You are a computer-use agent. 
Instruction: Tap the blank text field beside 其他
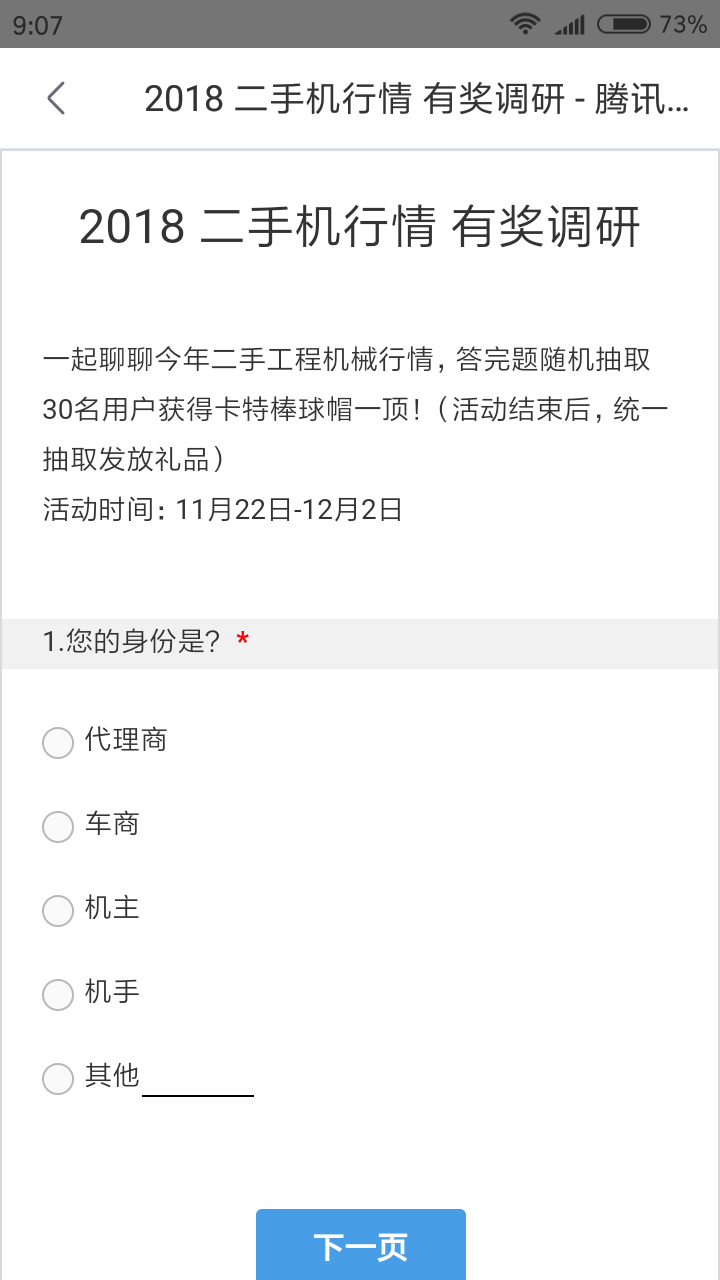click(198, 1079)
